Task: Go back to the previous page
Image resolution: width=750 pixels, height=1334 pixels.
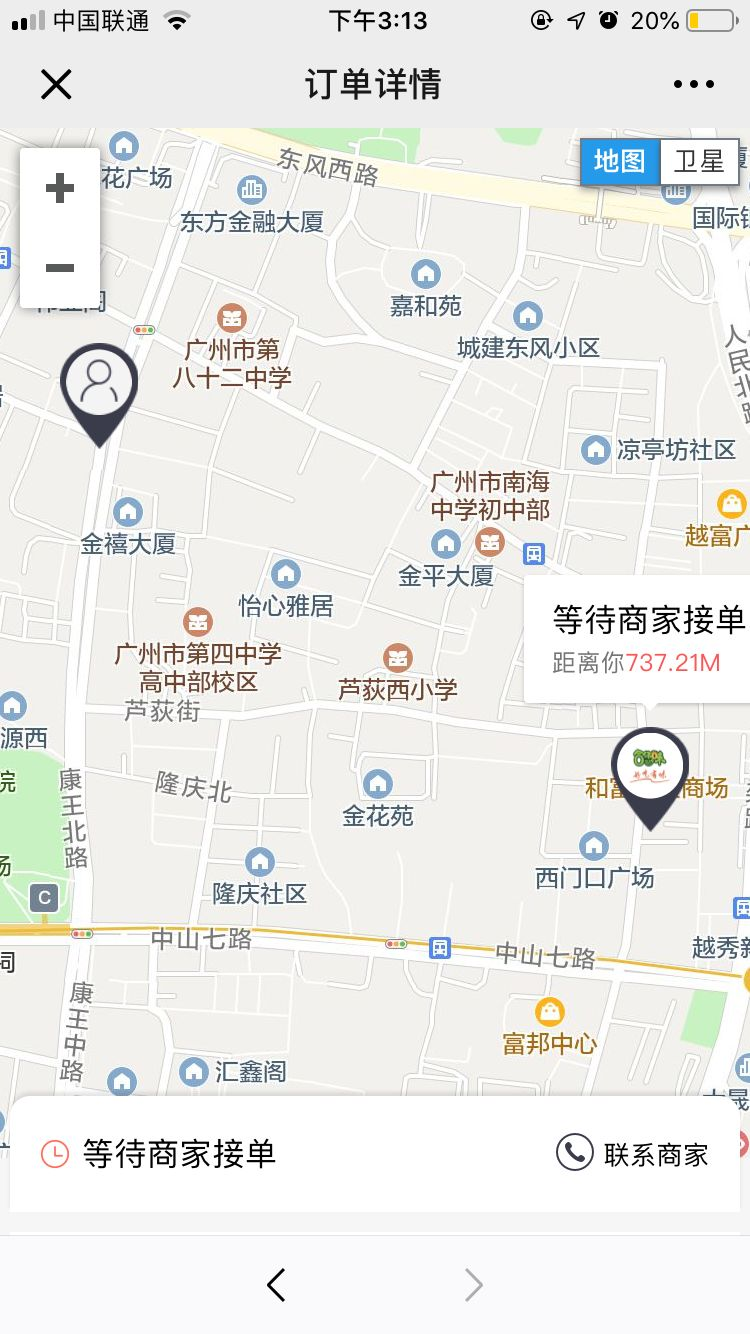Action: coord(277,1285)
